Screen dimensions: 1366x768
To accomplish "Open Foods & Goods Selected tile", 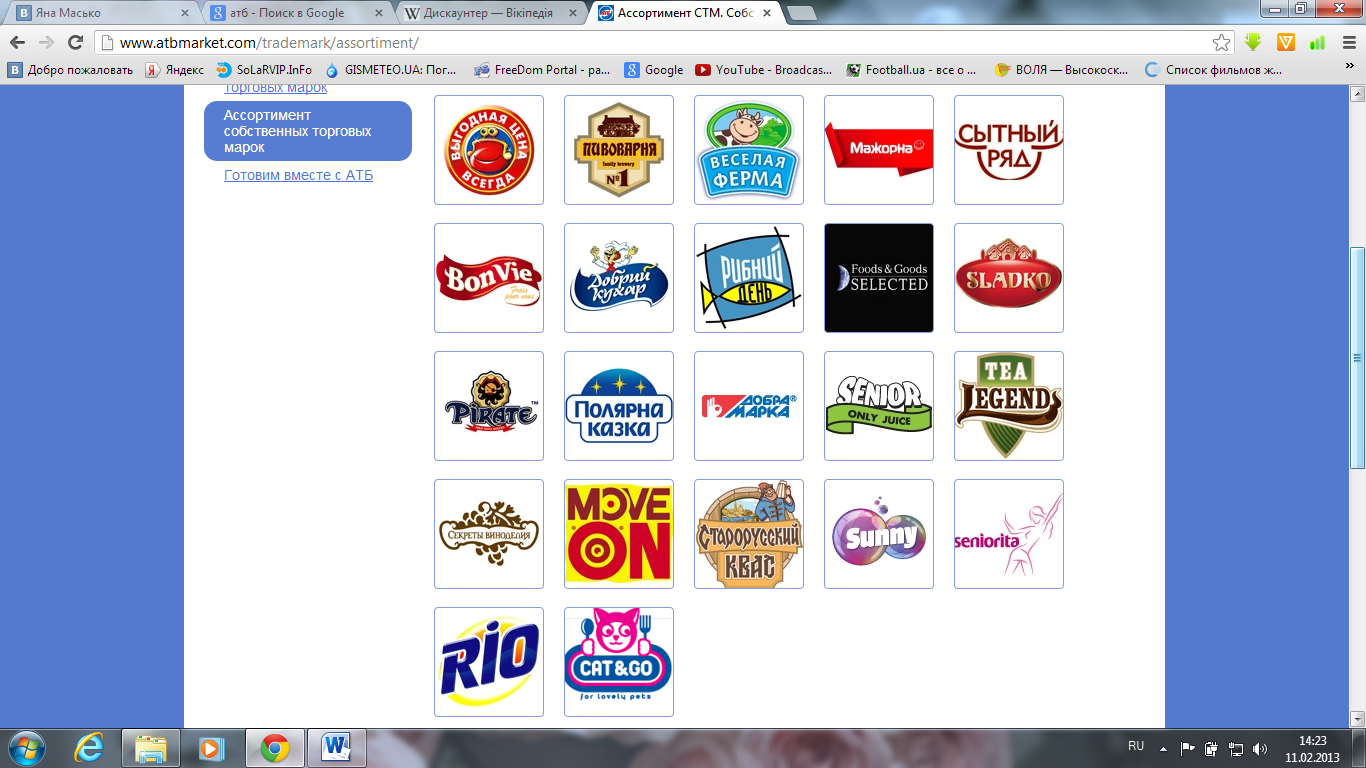I will pyautogui.click(x=879, y=278).
